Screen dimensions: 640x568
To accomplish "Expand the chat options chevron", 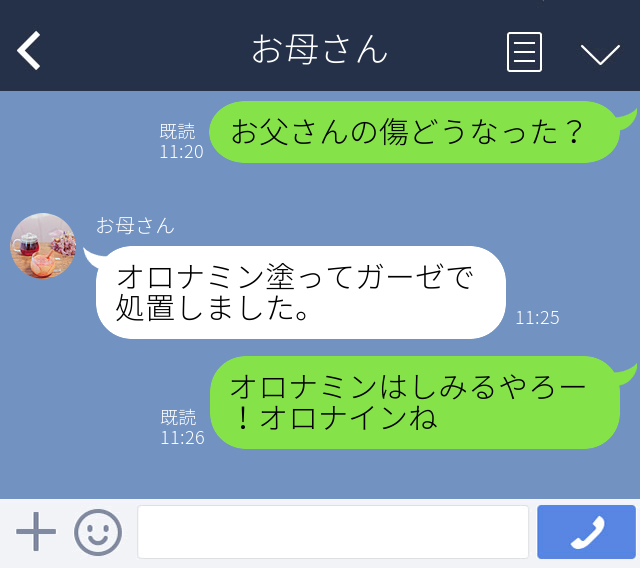I will 600,52.
